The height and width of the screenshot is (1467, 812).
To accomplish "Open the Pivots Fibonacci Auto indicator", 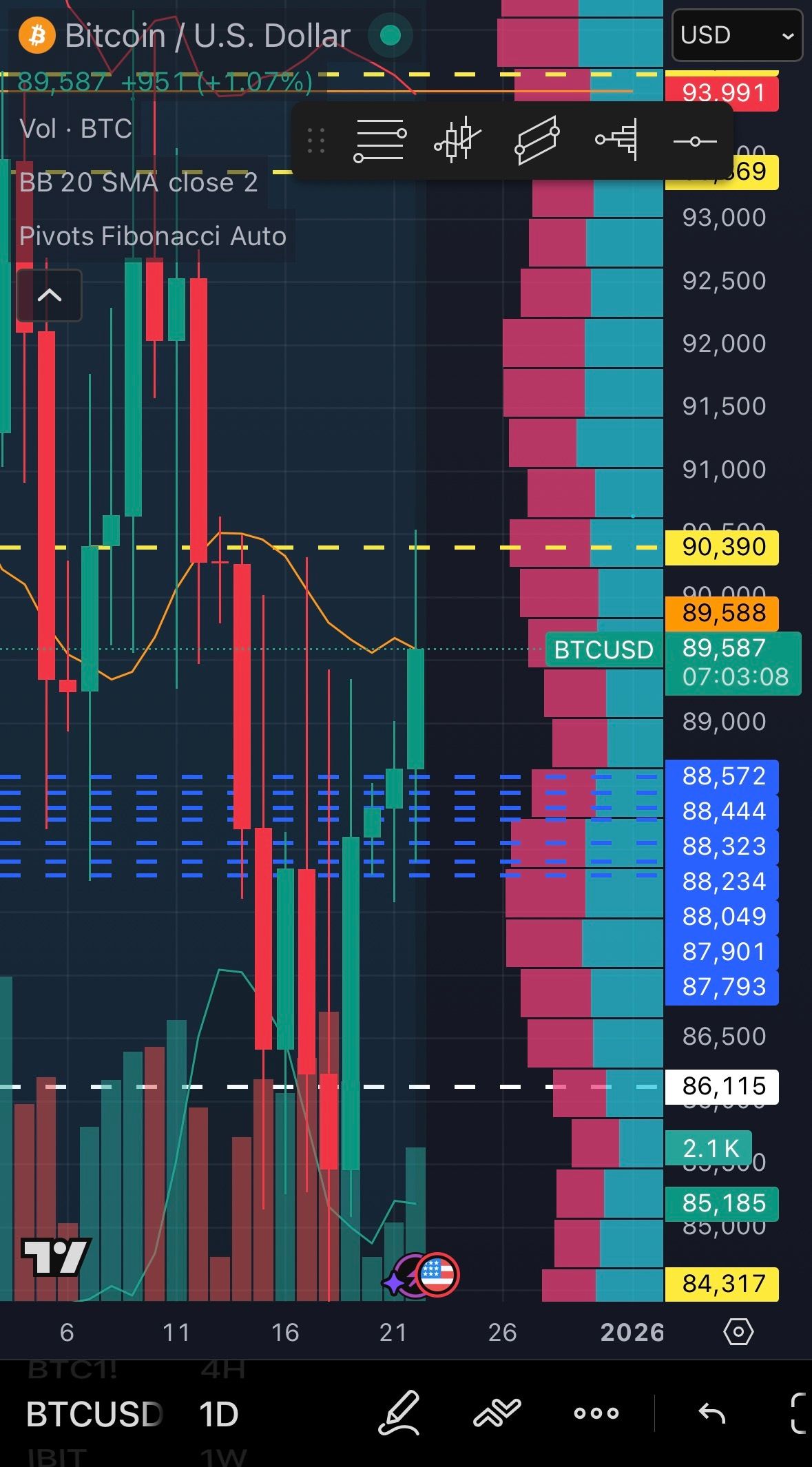I will 152,236.
